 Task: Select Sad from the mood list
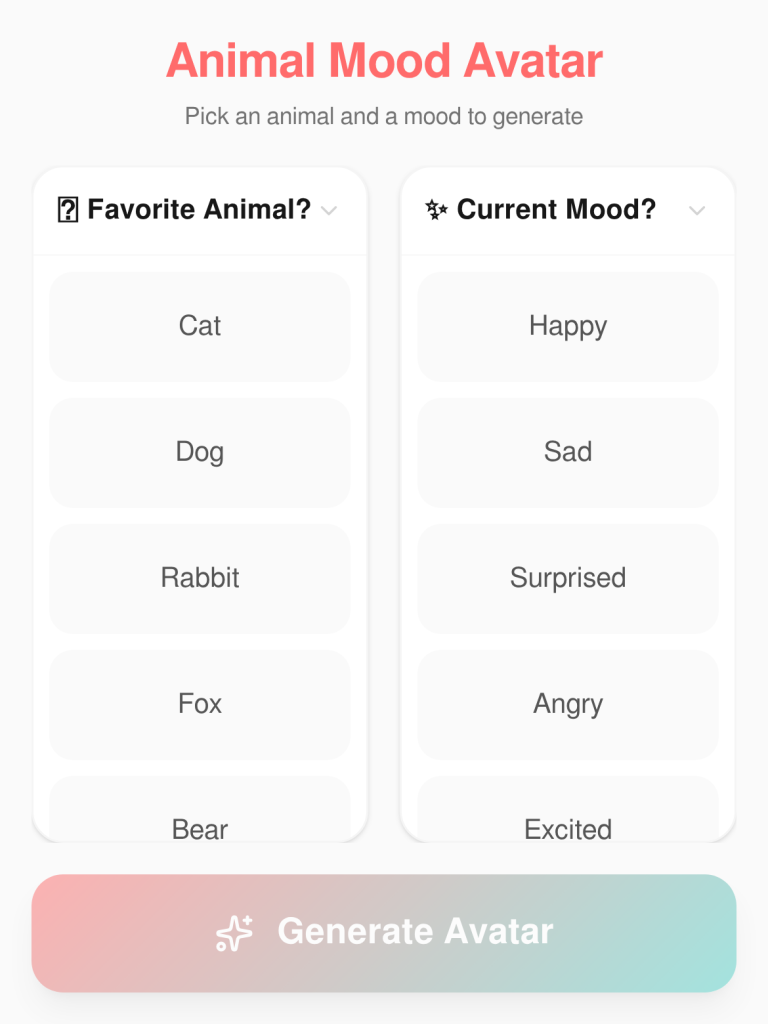point(568,452)
